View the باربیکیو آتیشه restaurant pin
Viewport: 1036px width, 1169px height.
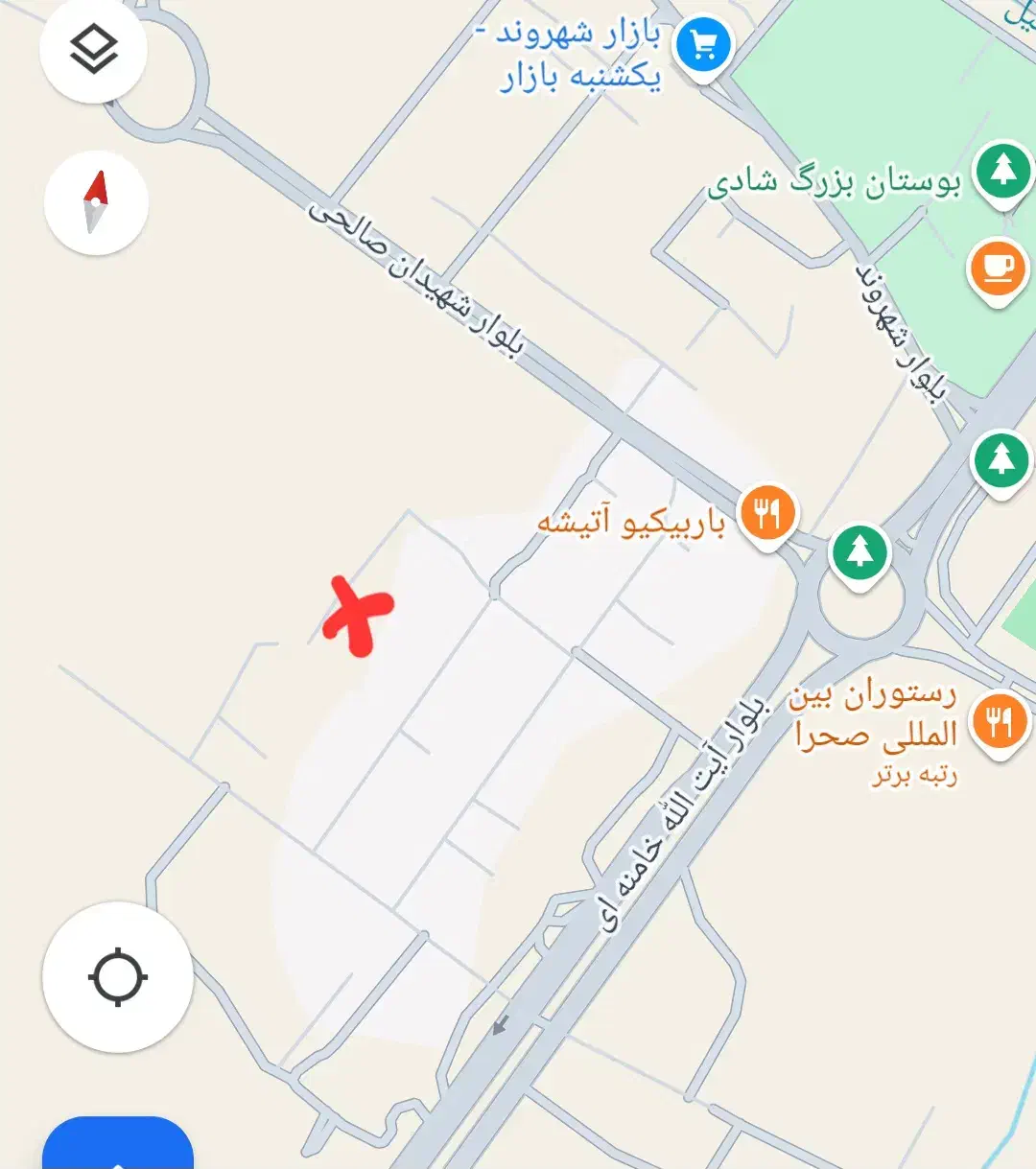pos(767,515)
